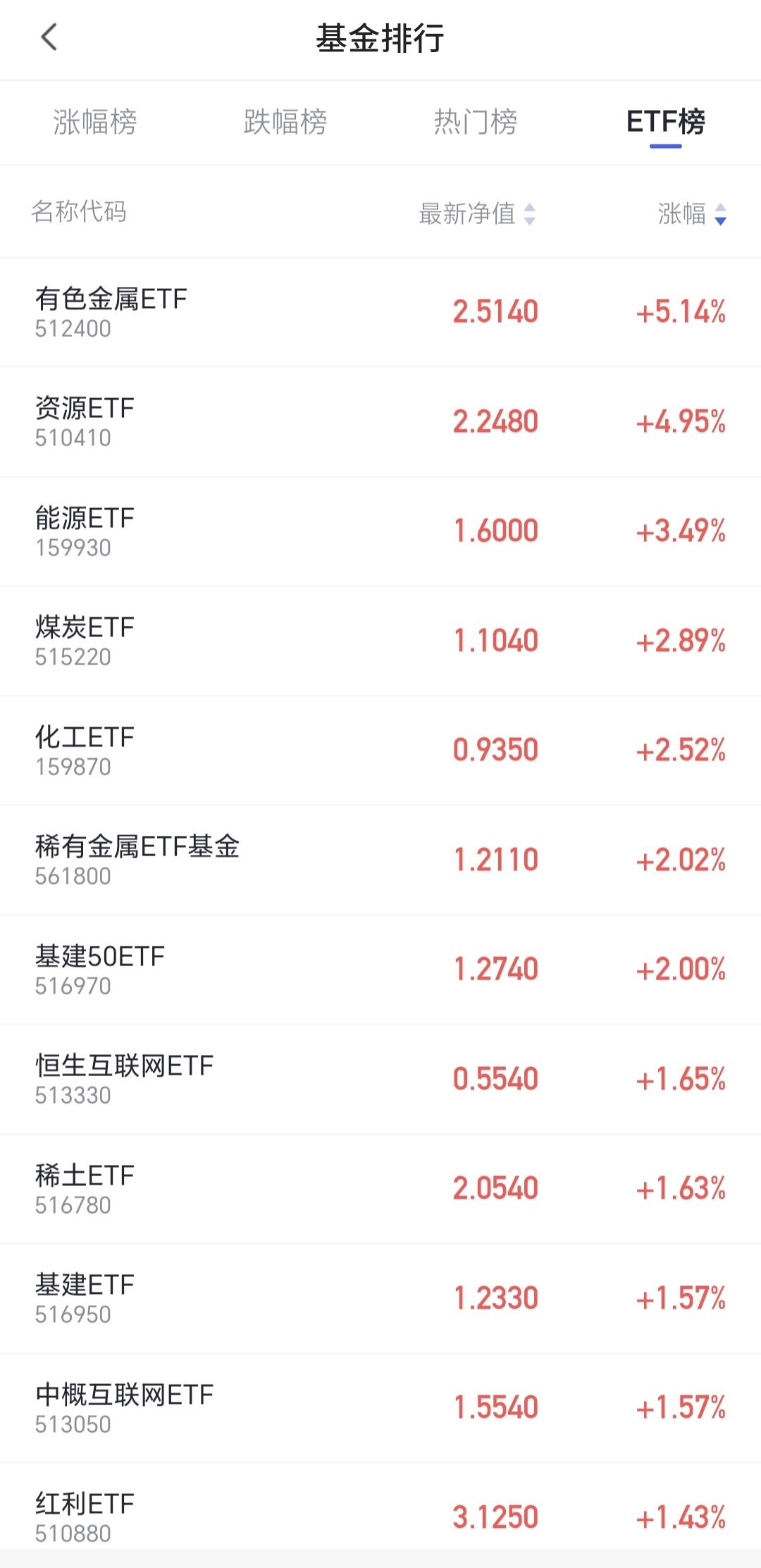Open 资源ETF 510410 fund
Viewport: 761px width, 1568px height.
tap(380, 421)
